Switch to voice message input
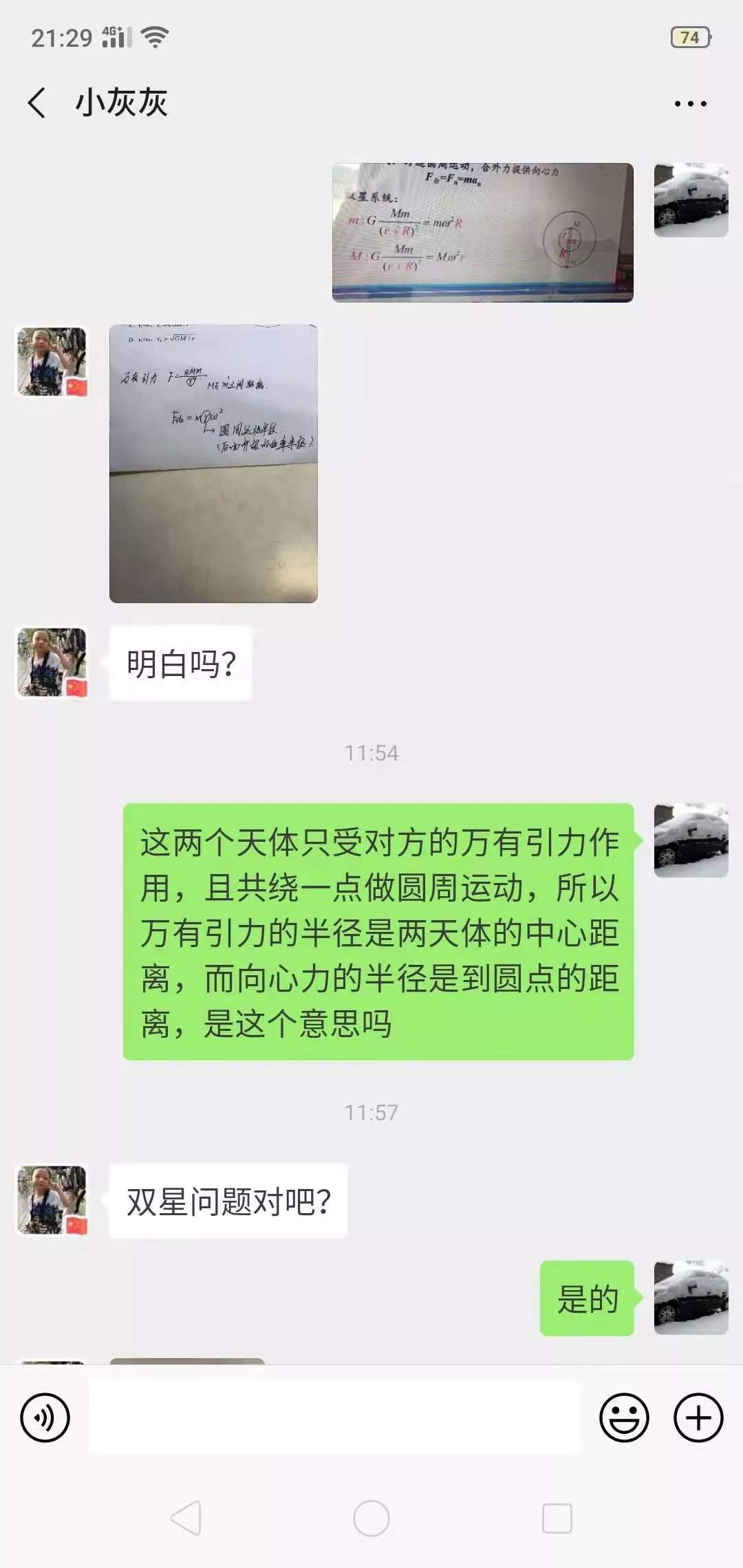This screenshot has width=743, height=1568. coord(45,1417)
